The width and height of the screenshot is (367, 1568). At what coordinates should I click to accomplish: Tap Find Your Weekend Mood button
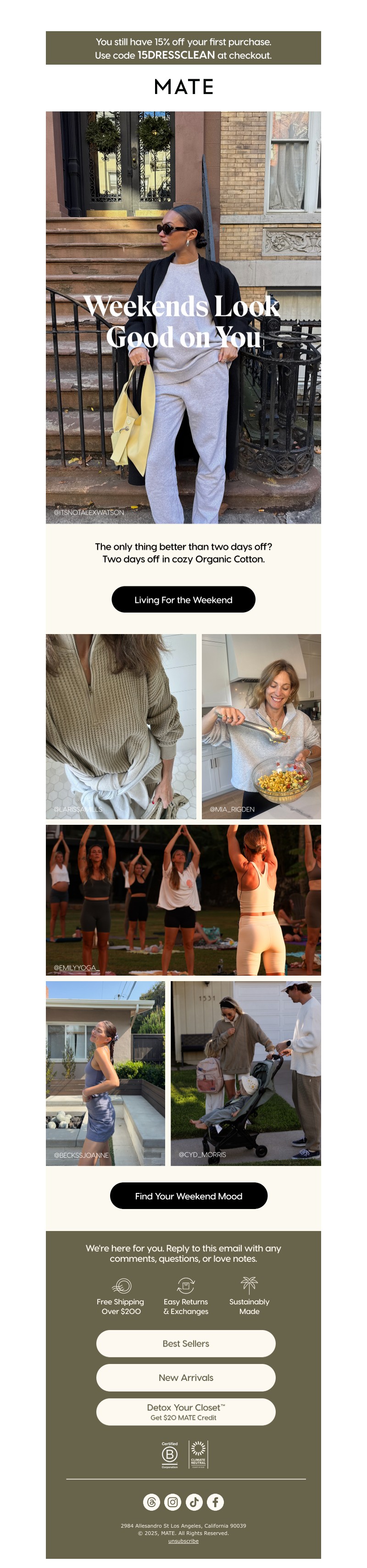188,1195
